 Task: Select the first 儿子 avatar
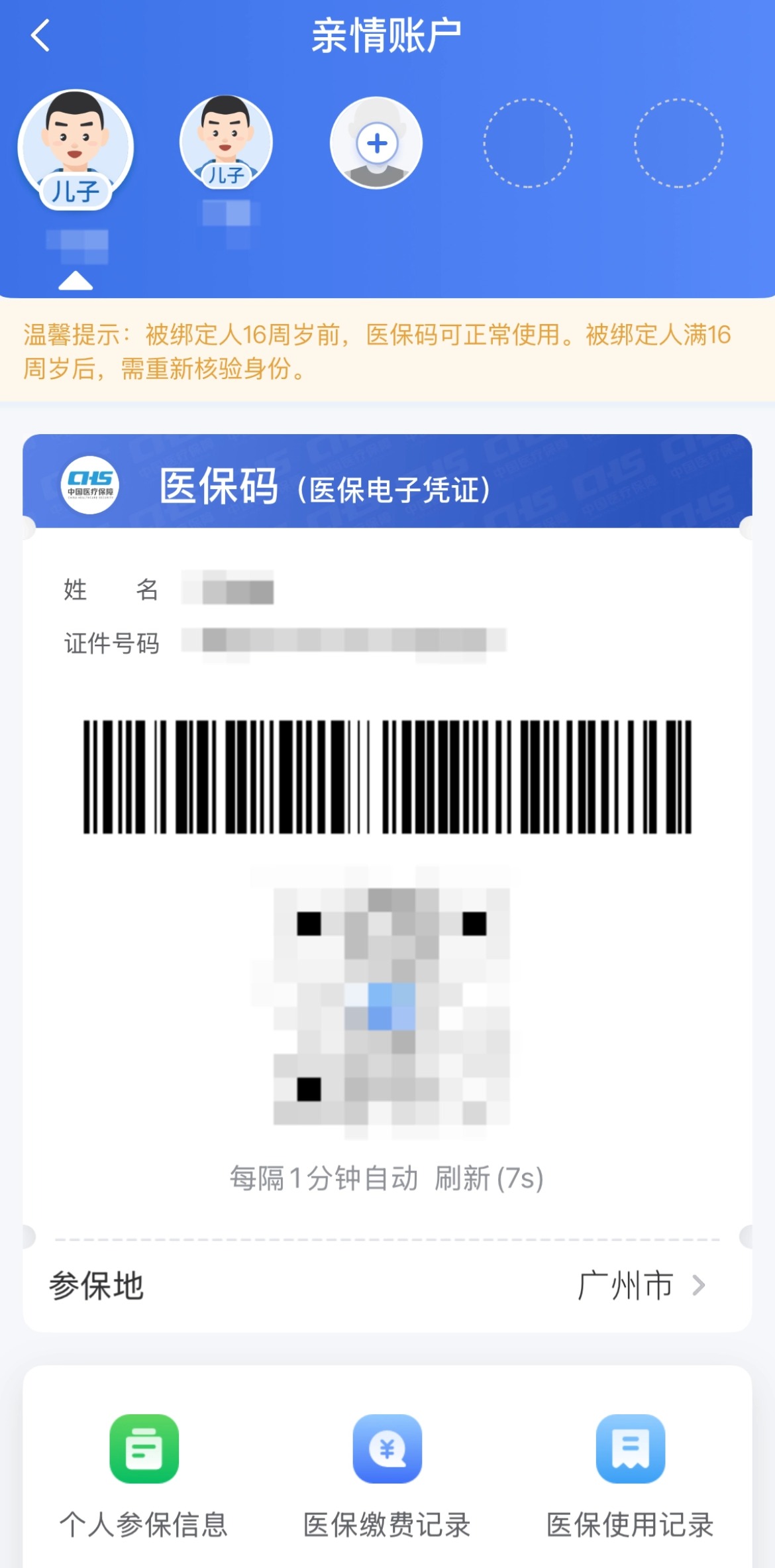76,147
